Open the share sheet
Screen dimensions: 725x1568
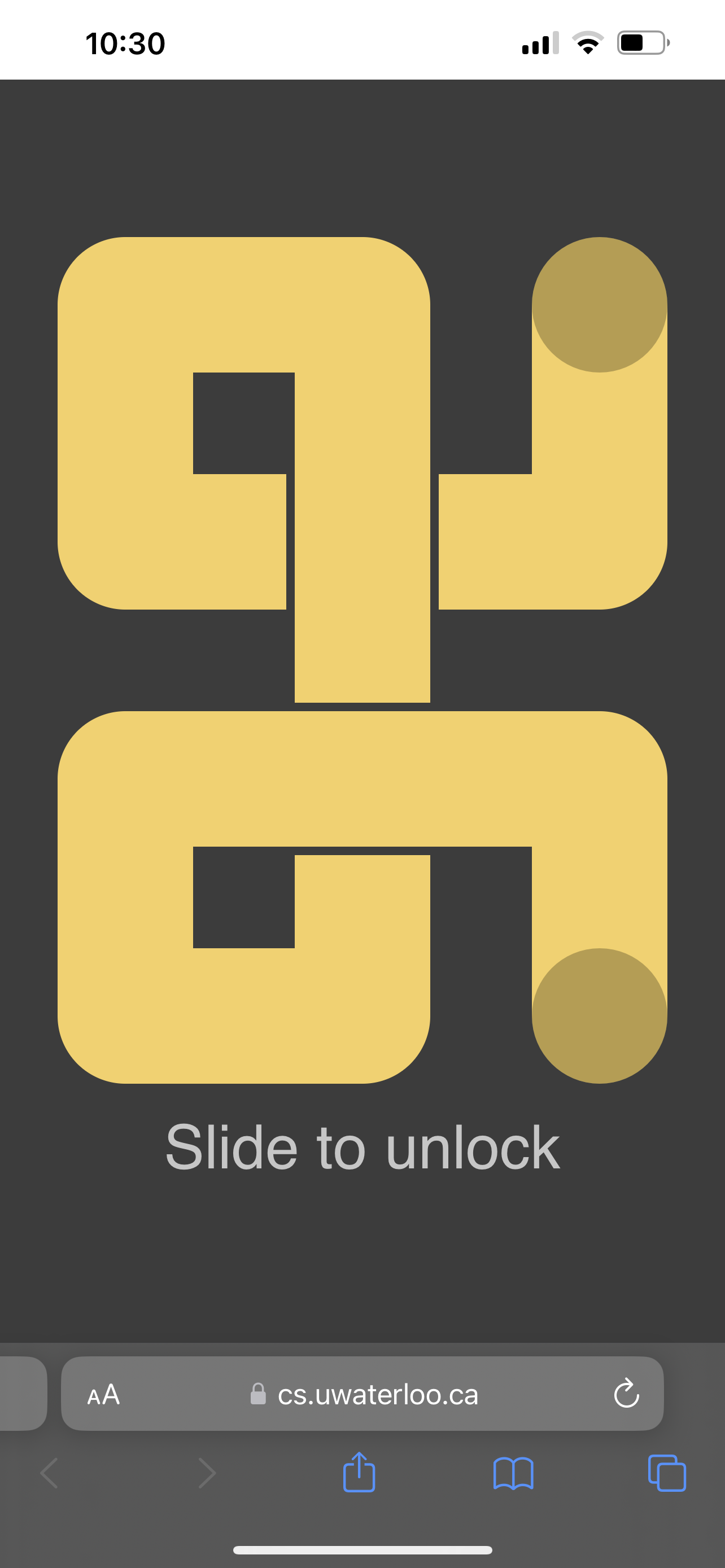359,1473
